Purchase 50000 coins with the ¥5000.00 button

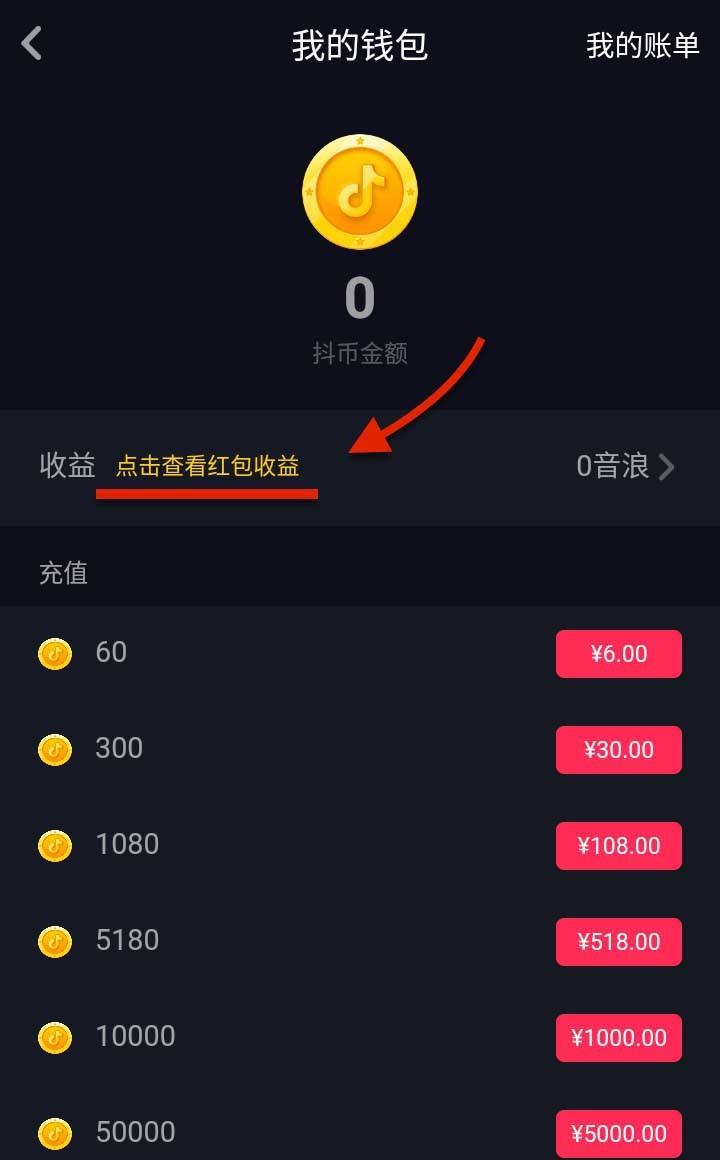[x=618, y=1133]
